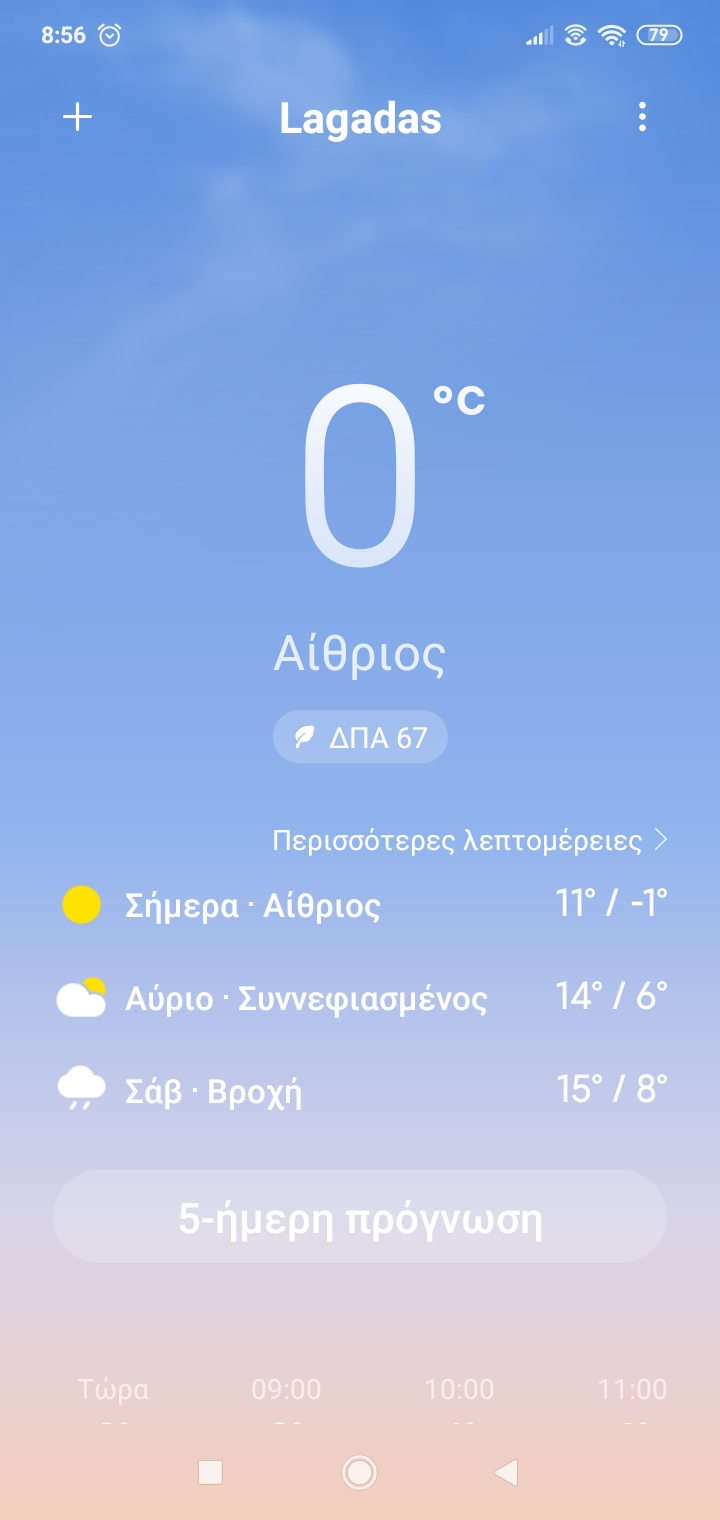Screen dimensions: 720x1520
Task: Tap the 5-ήμερη πρόγνωση button
Action: coord(360,1217)
